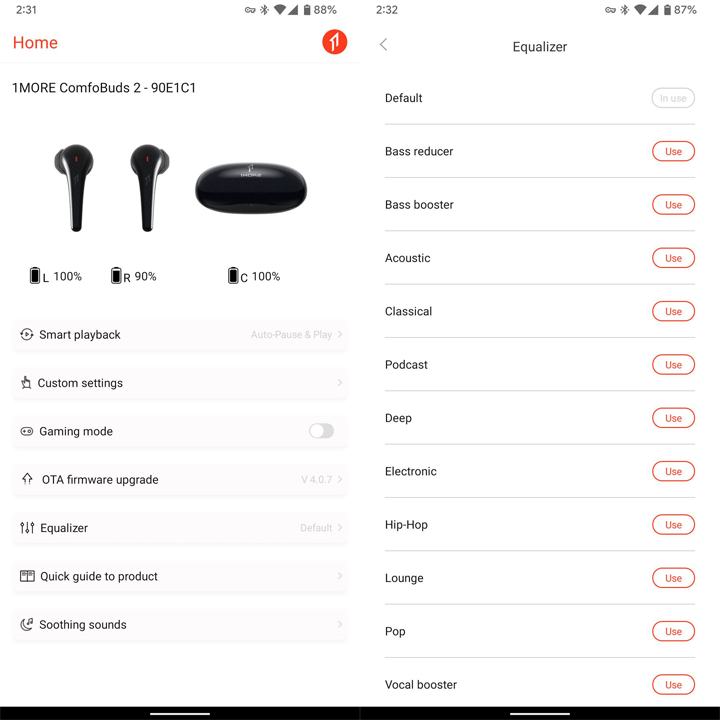Toggle Gaming mode switch
720x720 pixels.
point(321,431)
